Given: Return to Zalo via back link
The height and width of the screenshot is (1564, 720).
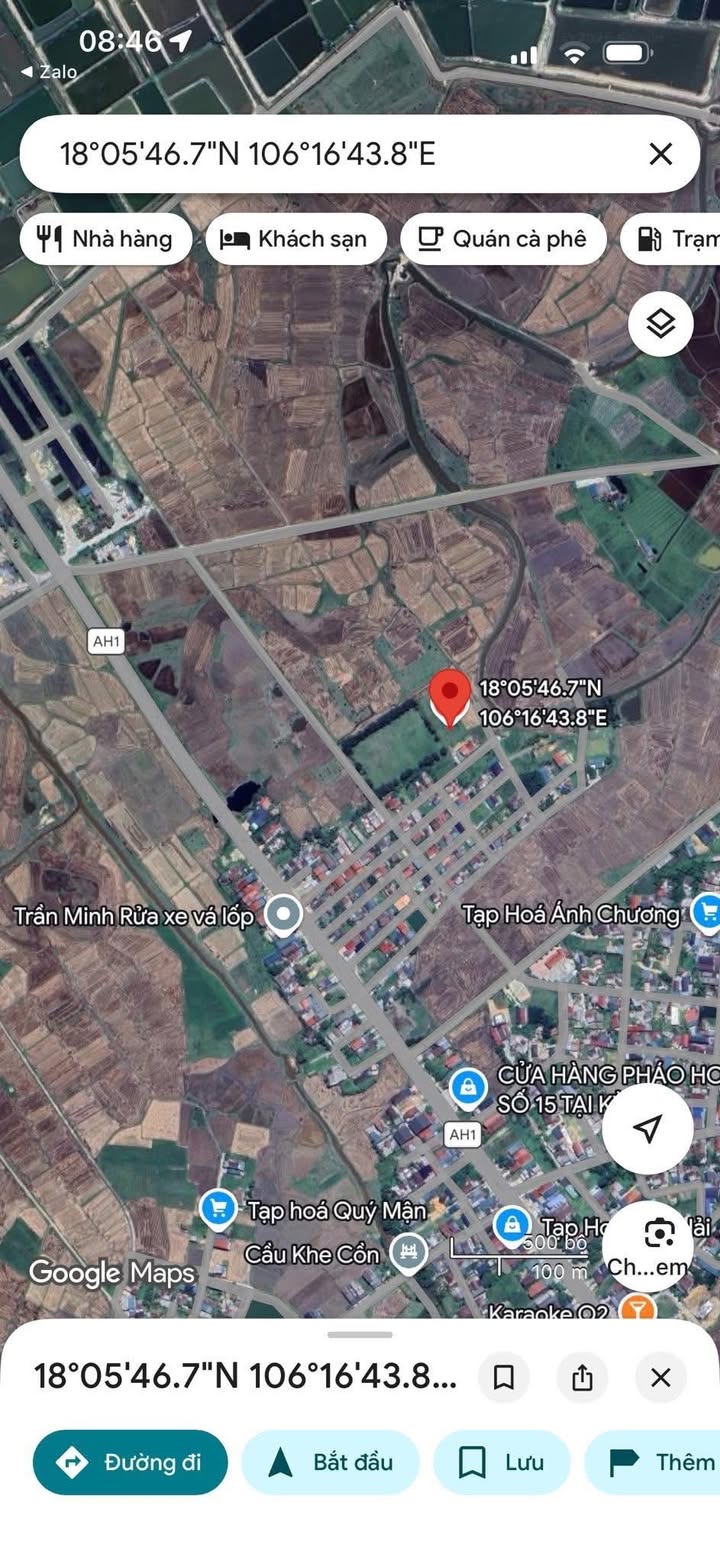Looking at the screenshot, I should tap(50, 72).
